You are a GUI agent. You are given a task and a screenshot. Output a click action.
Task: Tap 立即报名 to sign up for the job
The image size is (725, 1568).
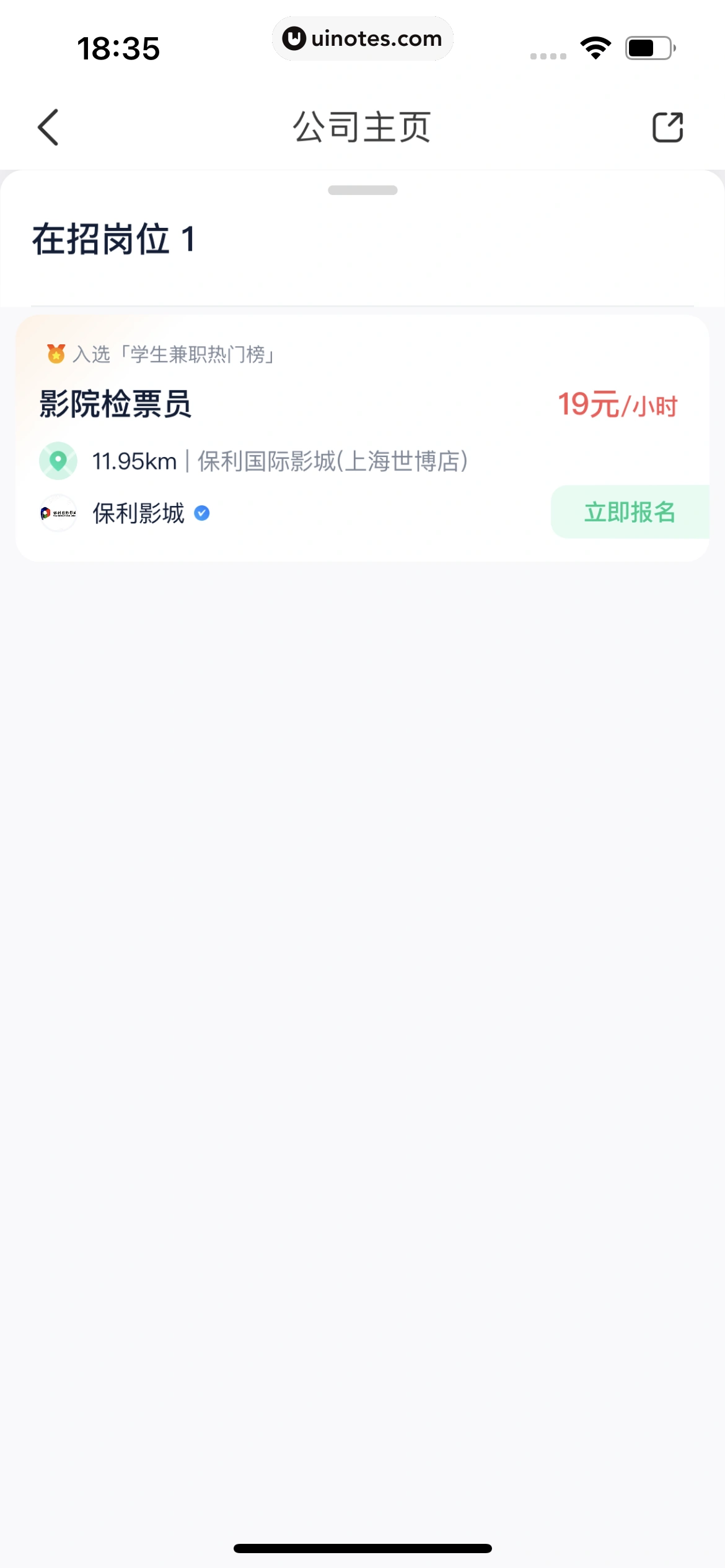coord(629,512)
